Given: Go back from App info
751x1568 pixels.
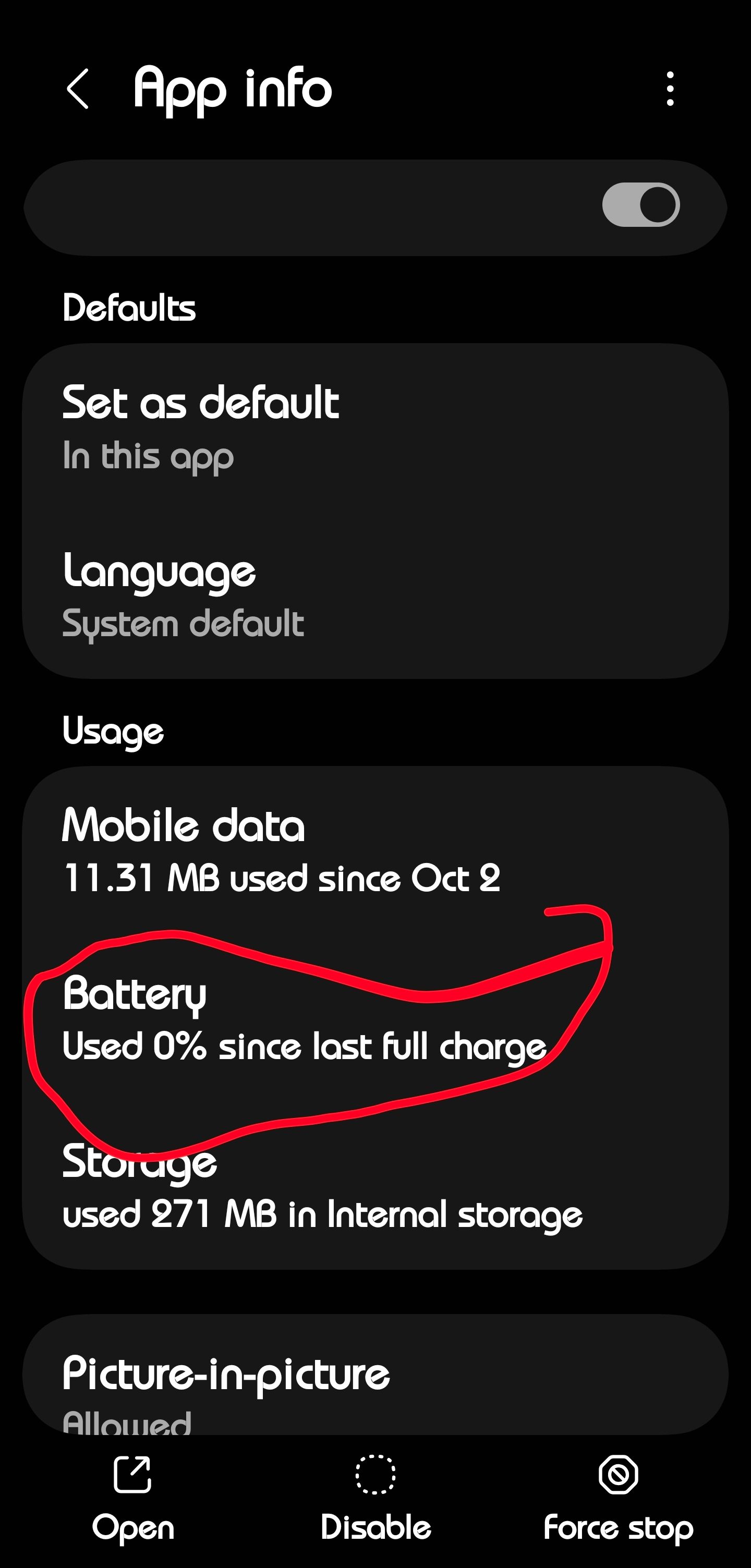Looking at the screenshot, I should pyautogui.click(x=78, y=90).
